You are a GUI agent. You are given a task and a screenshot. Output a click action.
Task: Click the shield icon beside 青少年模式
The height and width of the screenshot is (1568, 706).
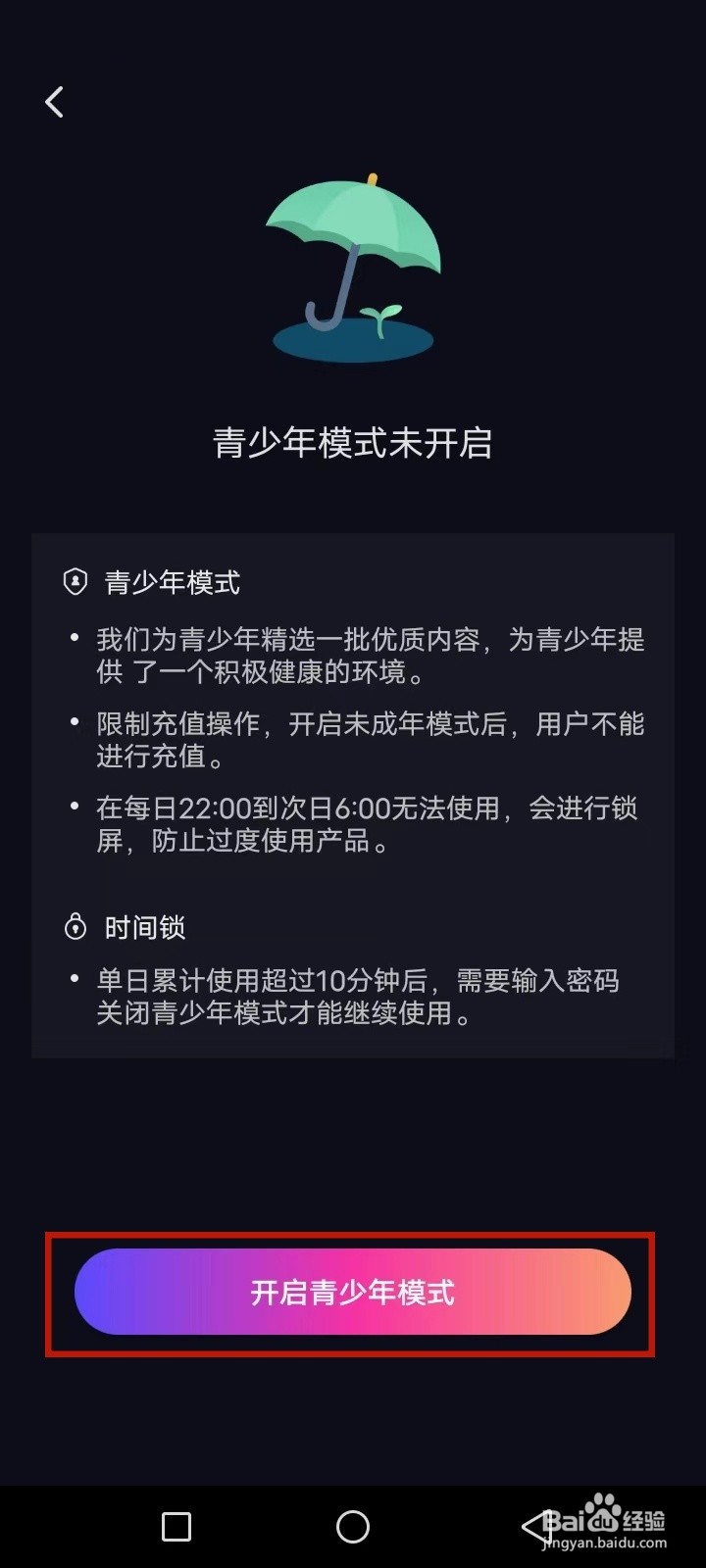coord(75,582)
